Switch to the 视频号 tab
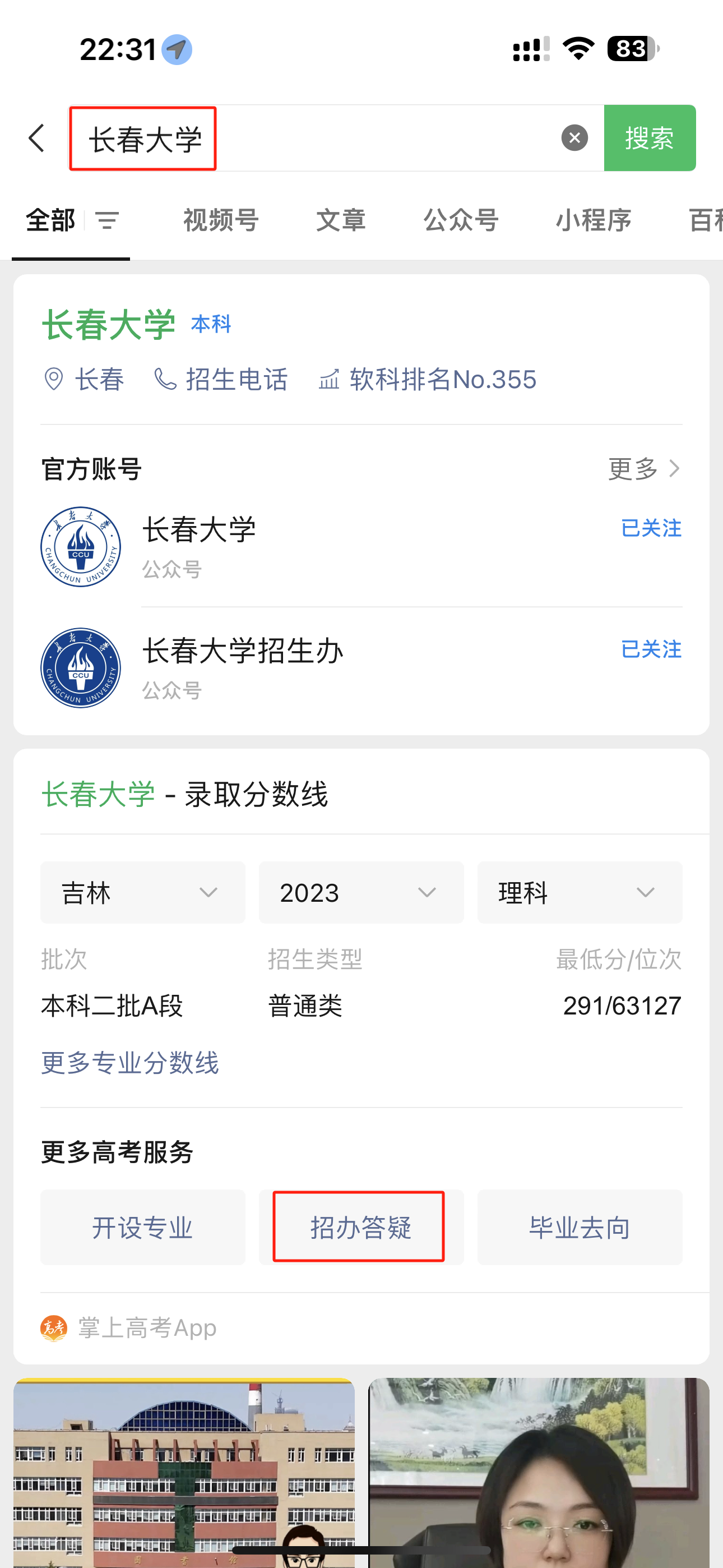 pos(221,220)
